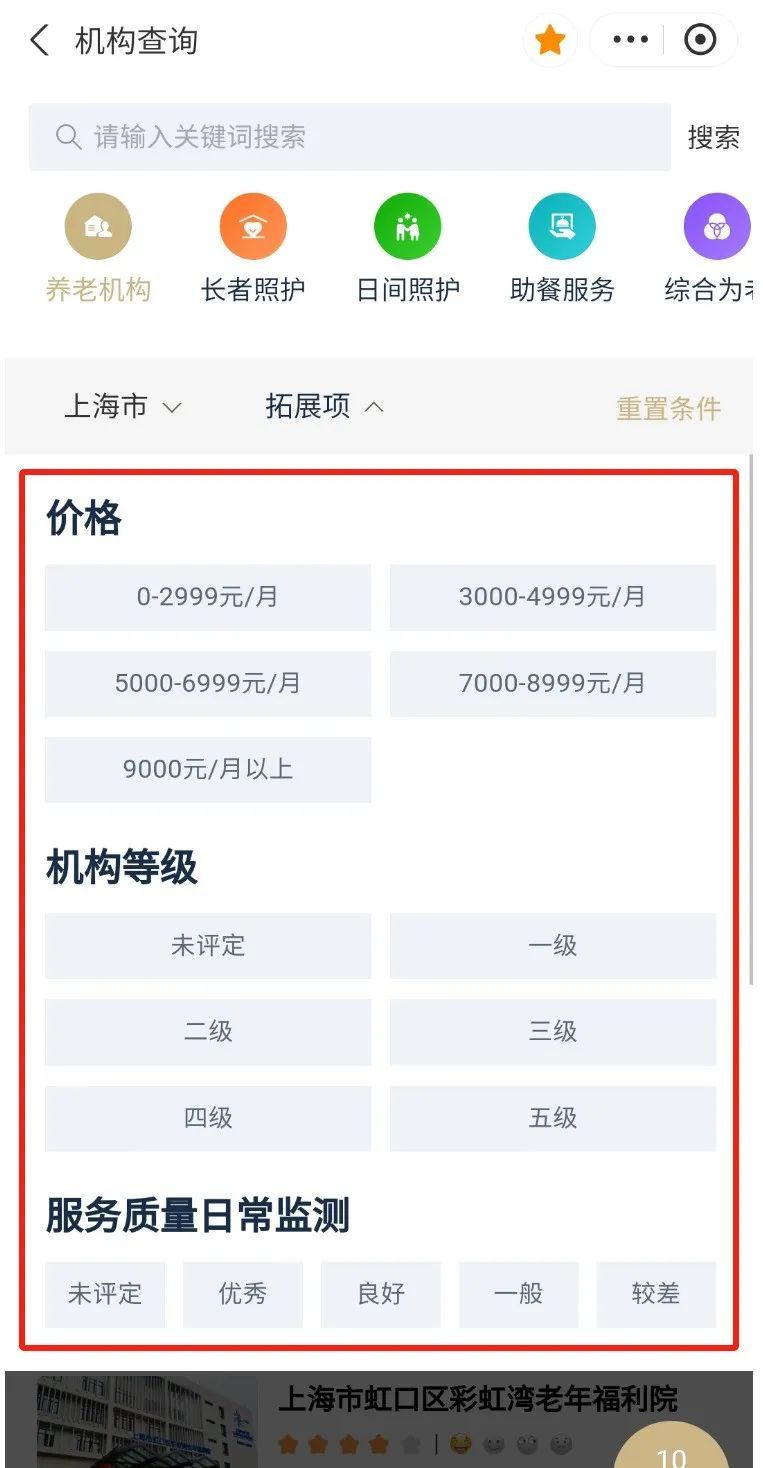Open the 上海市 region dropdown
The width and height of the screenshot is (763, 1468).
[x=123, y=407]
